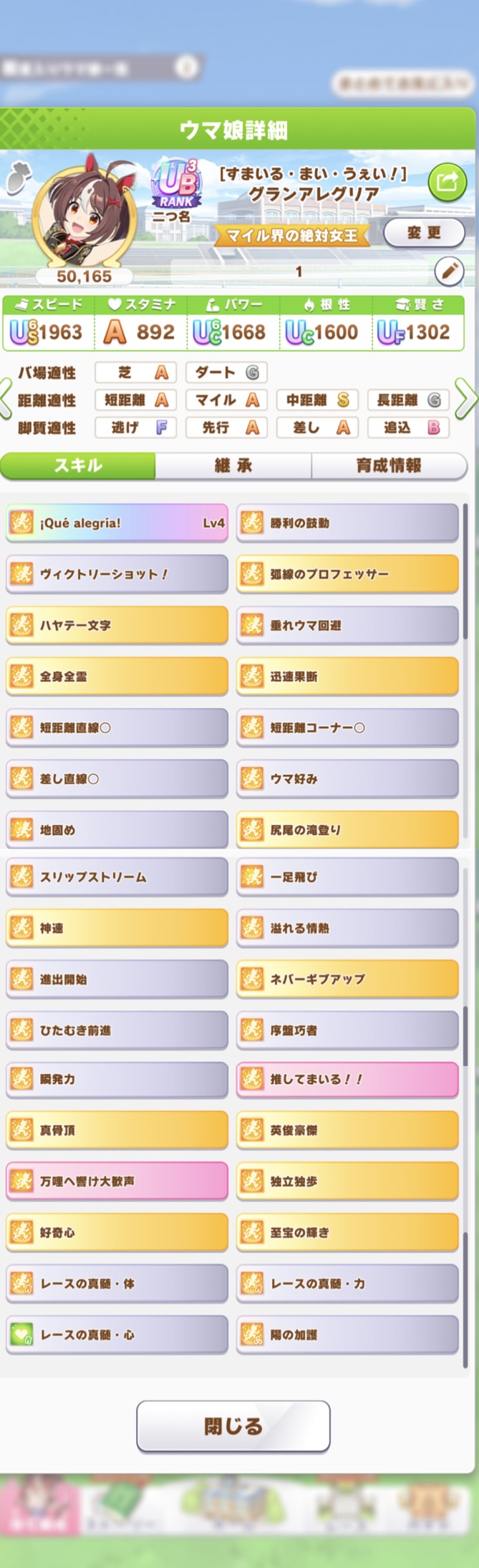
Task: Tap the 変更 button beside the title
Action: [x=424, y=233]
